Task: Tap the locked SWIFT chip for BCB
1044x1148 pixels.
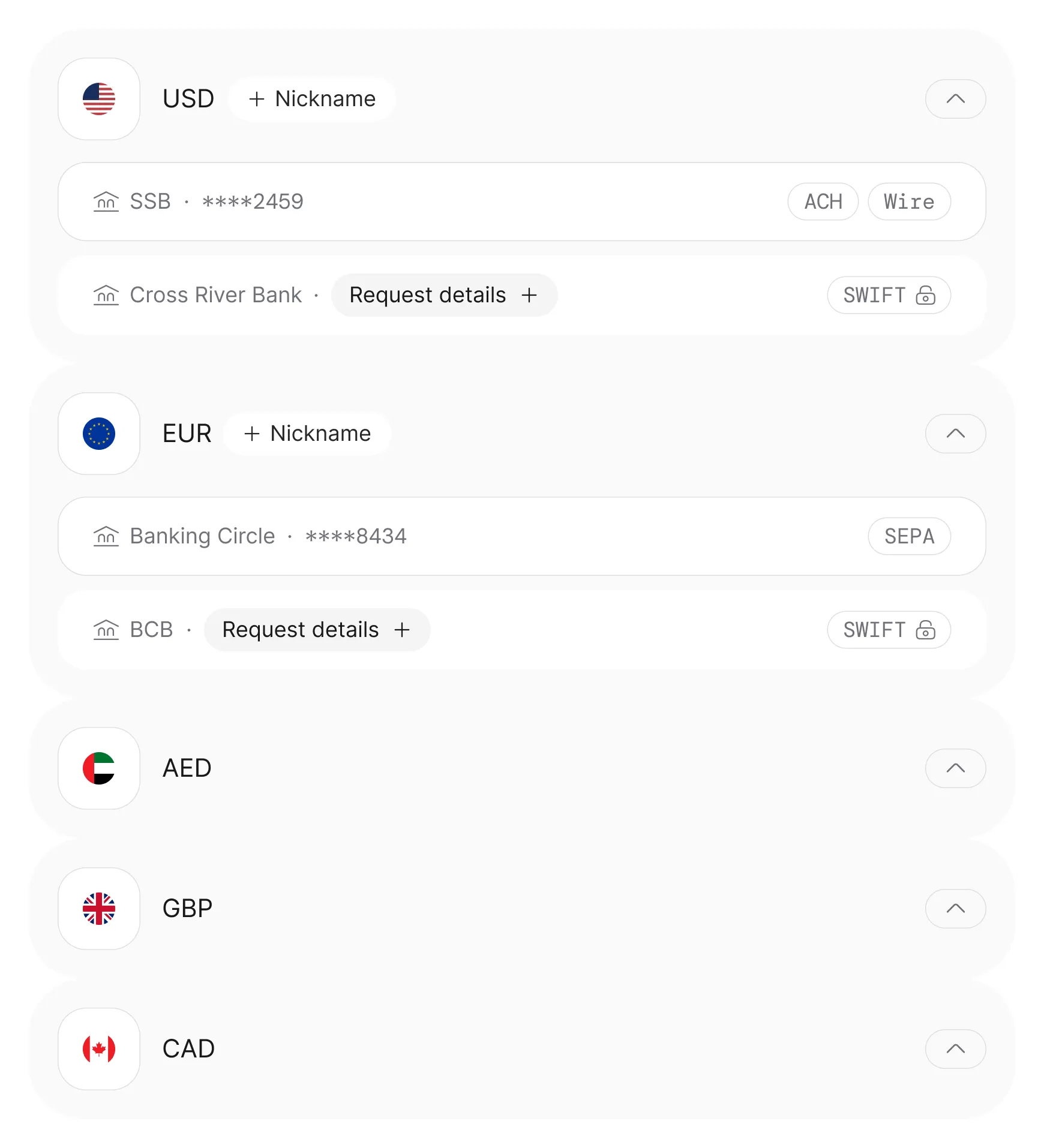Action: 889,630
